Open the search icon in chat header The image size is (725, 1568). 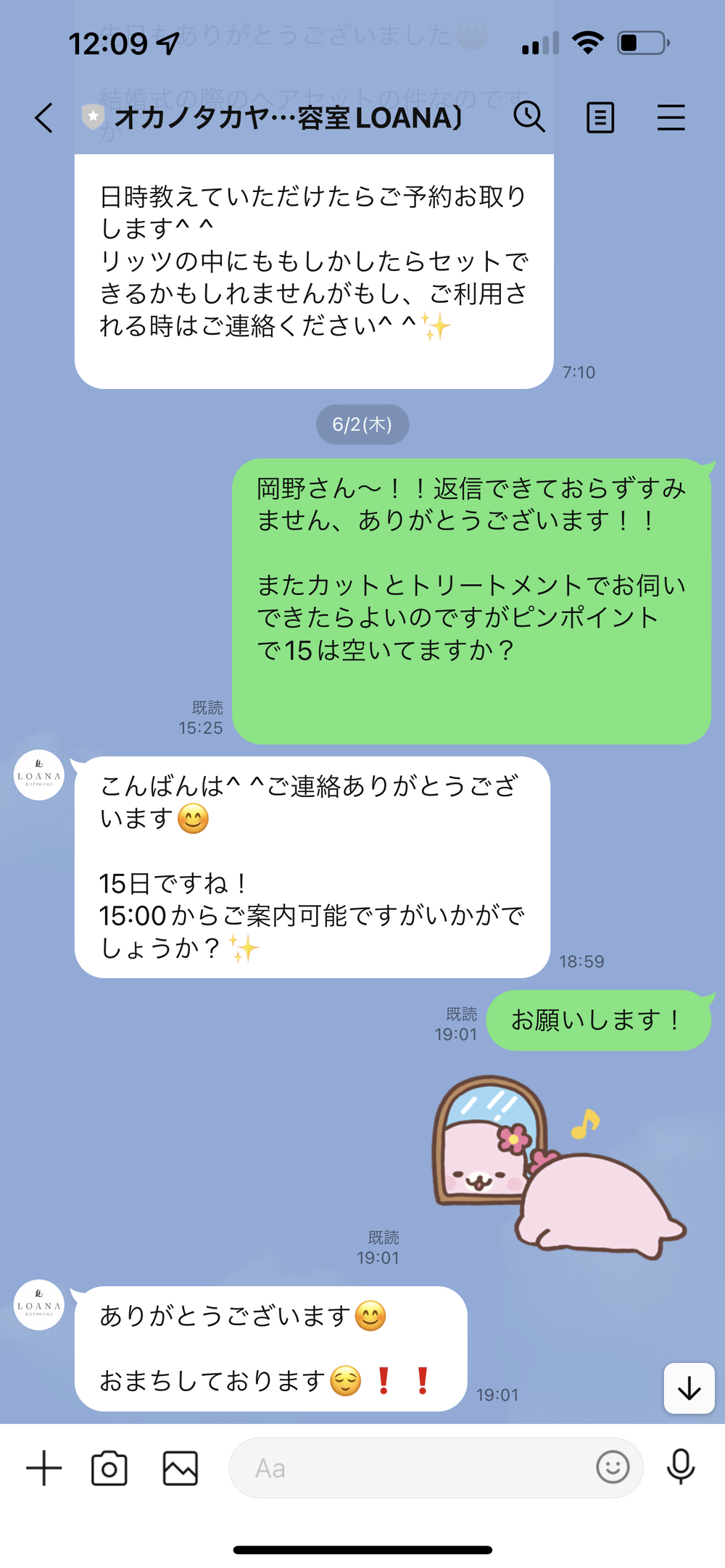[x=530, y=117]
